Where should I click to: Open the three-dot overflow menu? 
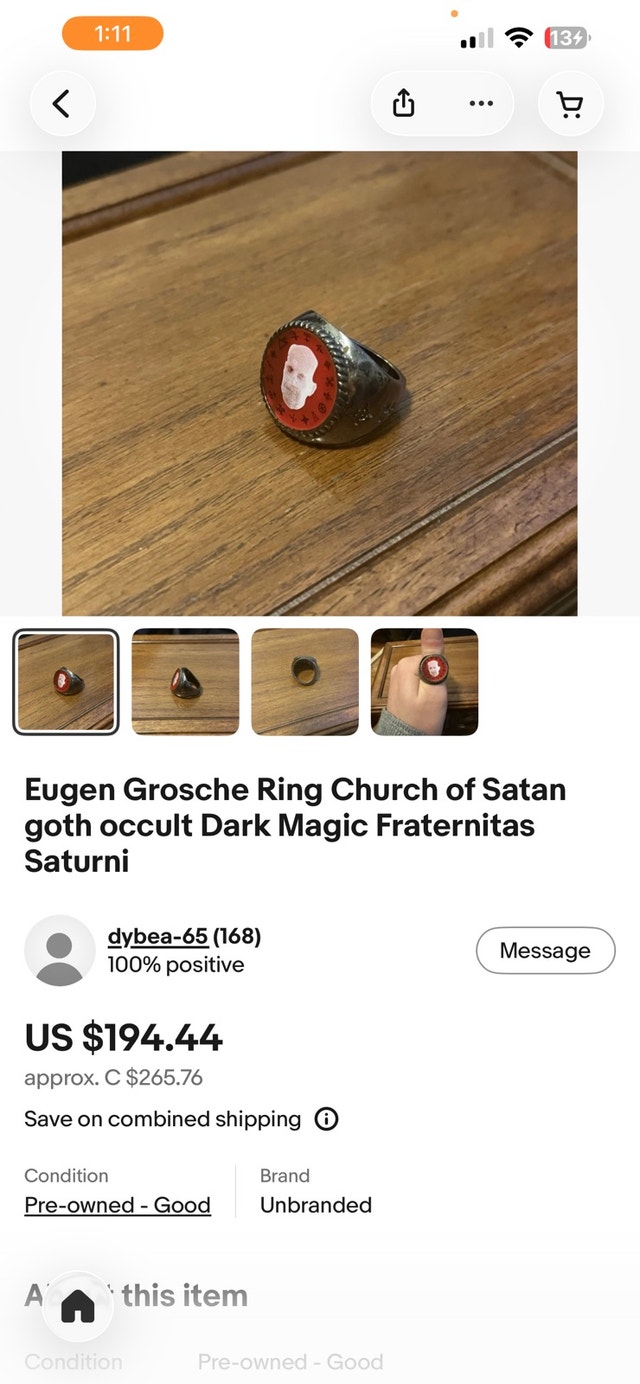click(481, 103)
